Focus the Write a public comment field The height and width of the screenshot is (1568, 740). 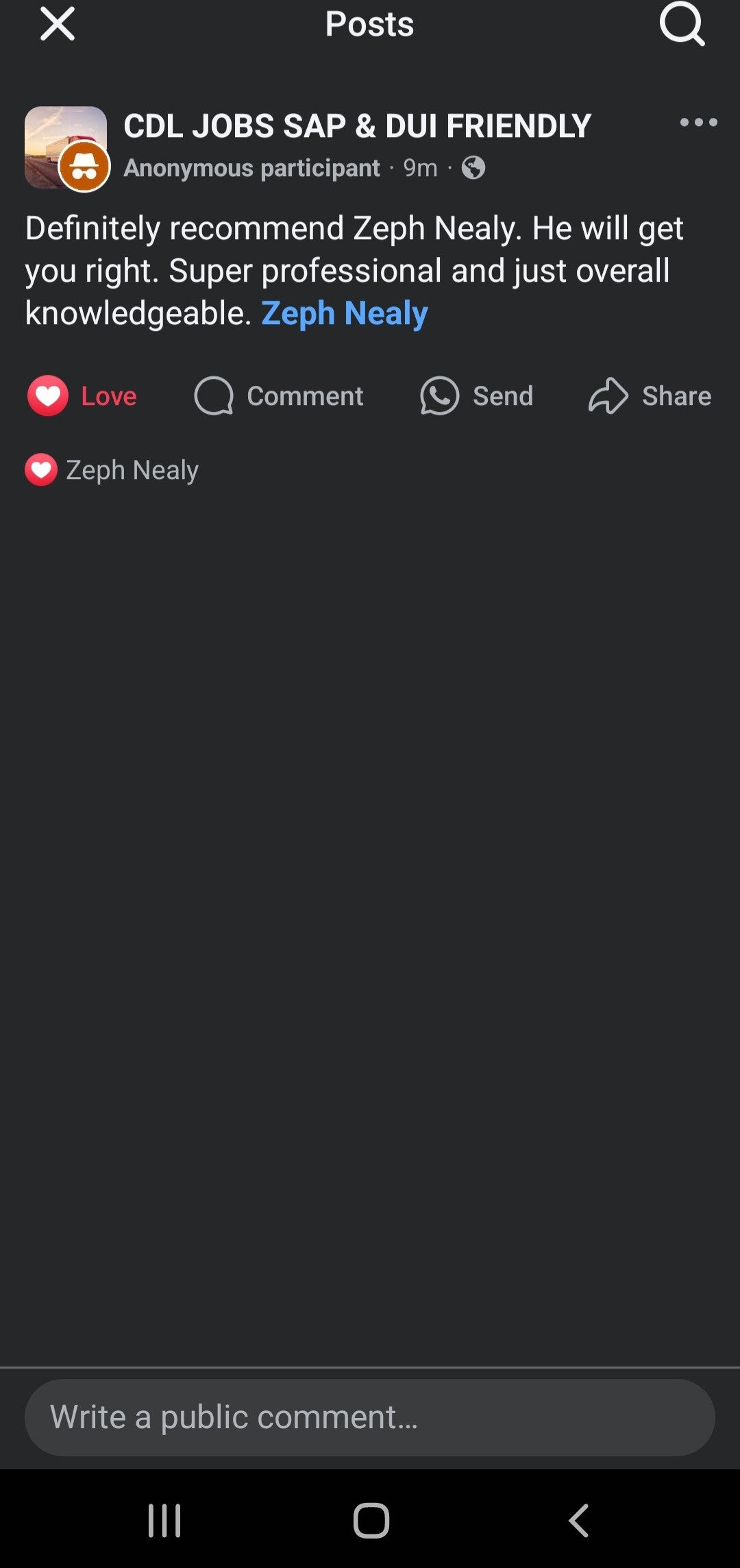coord(370,1417)
